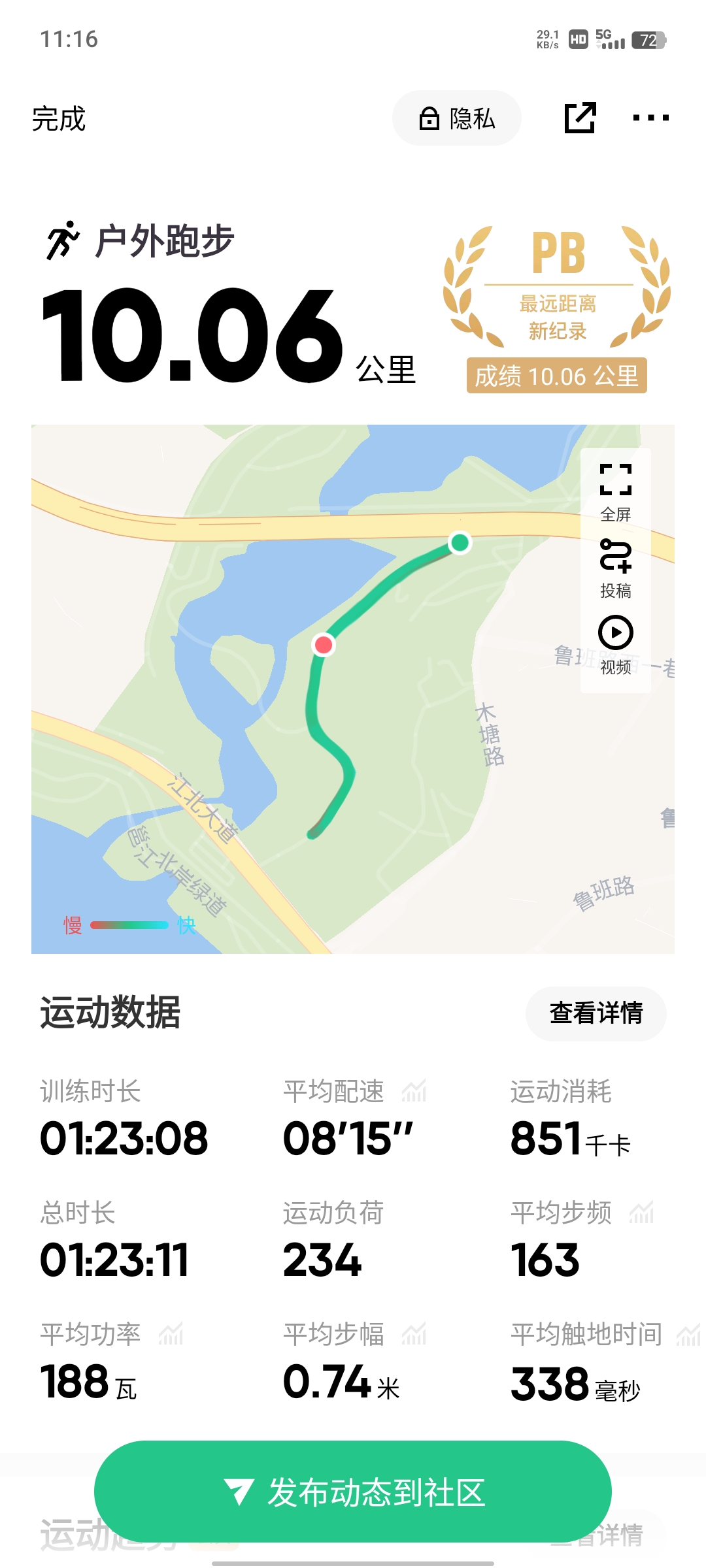Expand the map with 全屏
The height and width of the screenshot is (1568, 706).
click(x=615, y=491)
